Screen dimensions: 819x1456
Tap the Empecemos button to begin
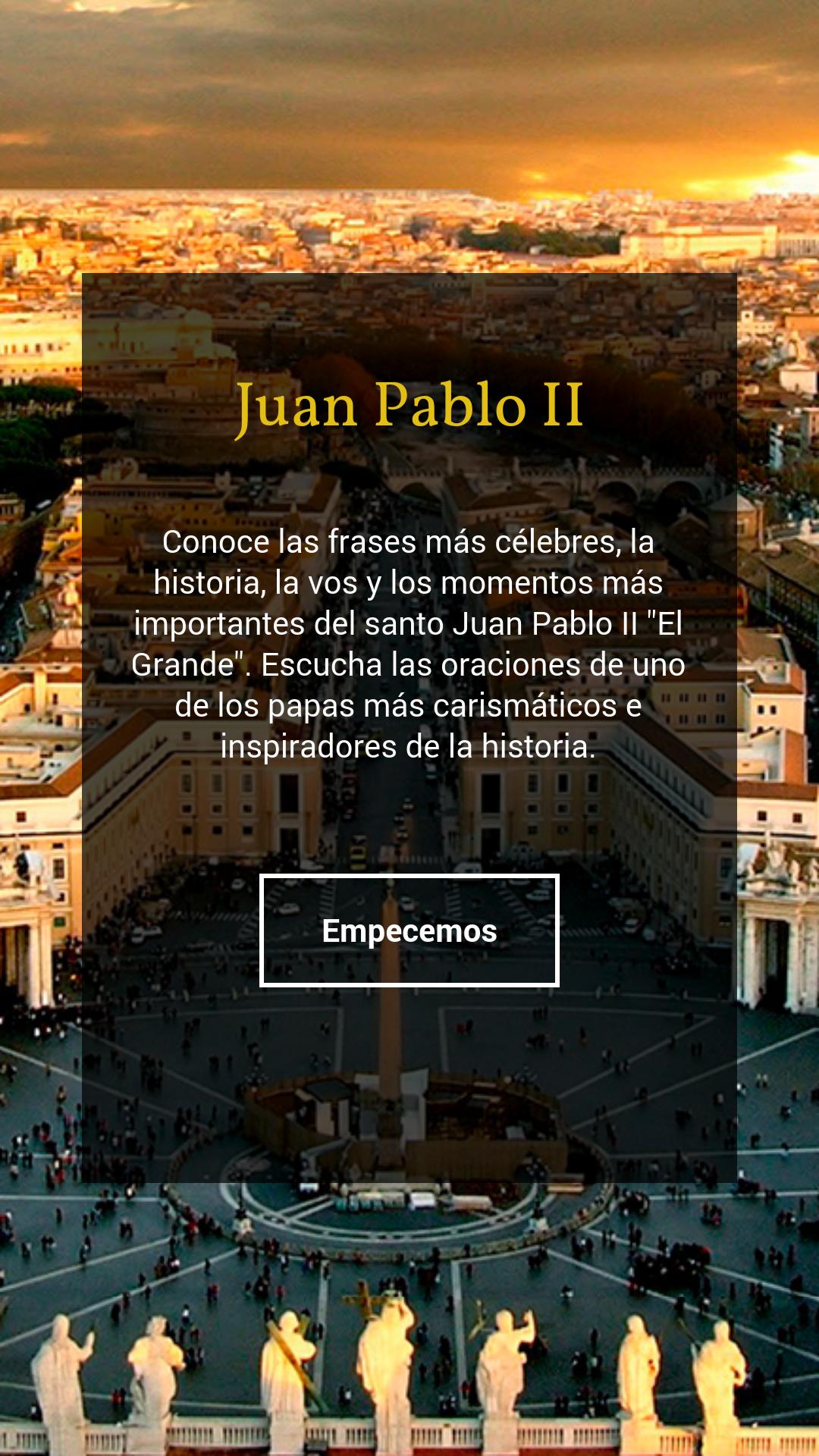pos(409,930)
